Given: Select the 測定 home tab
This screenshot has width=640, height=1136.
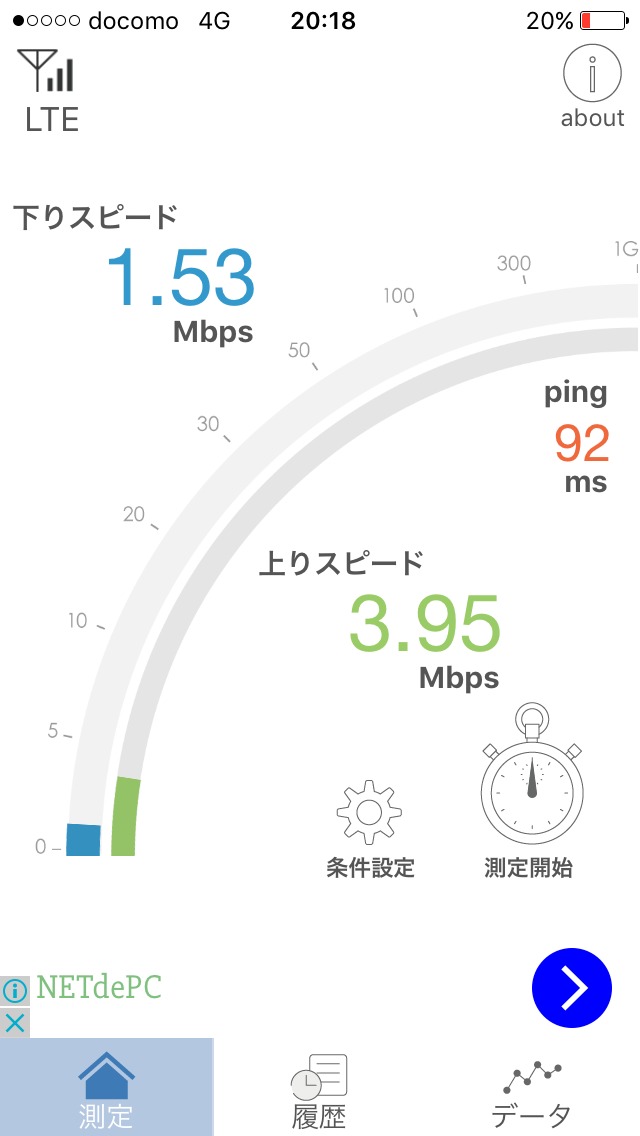Looking at the screenshot, I should click(x=107, y=1089).
